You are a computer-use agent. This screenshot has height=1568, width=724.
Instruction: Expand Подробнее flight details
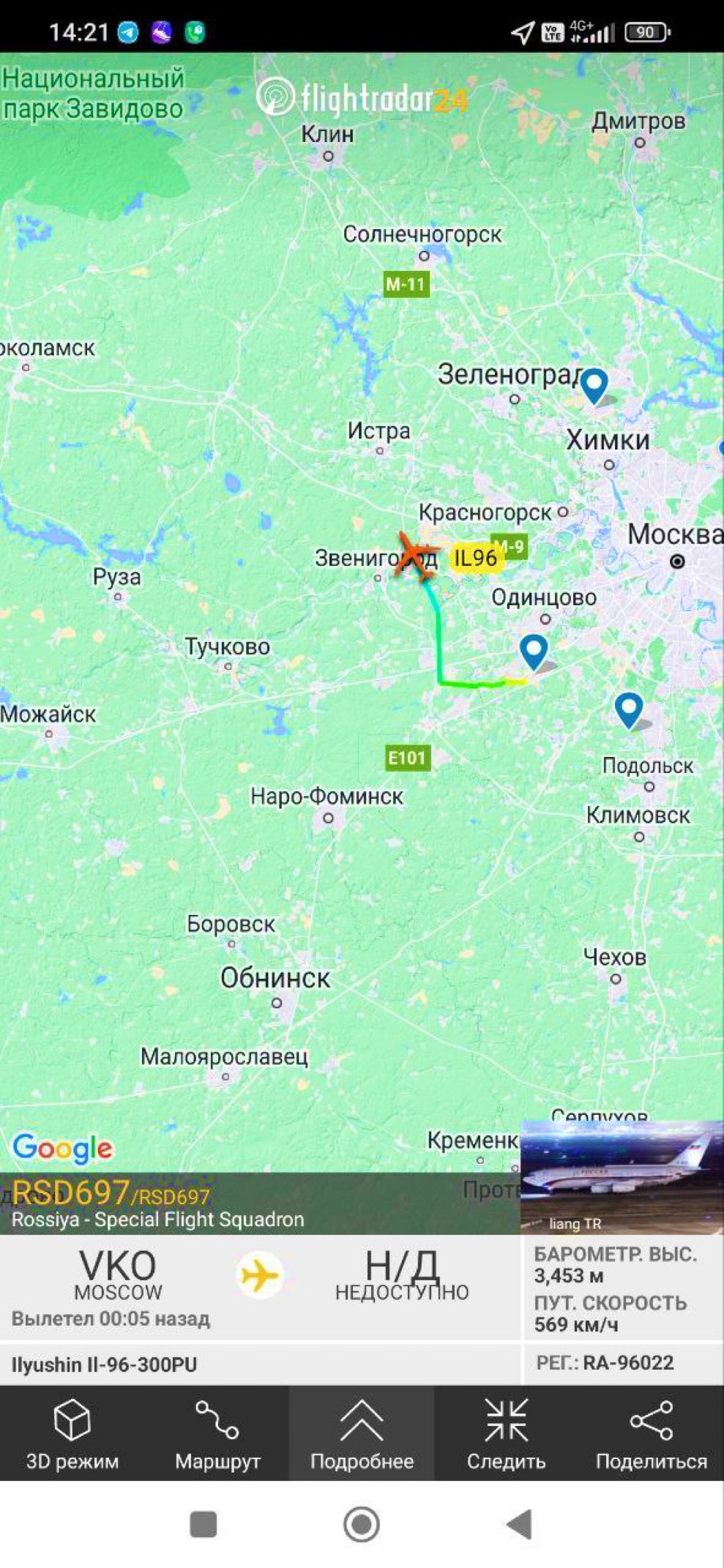pos(362,1433)
